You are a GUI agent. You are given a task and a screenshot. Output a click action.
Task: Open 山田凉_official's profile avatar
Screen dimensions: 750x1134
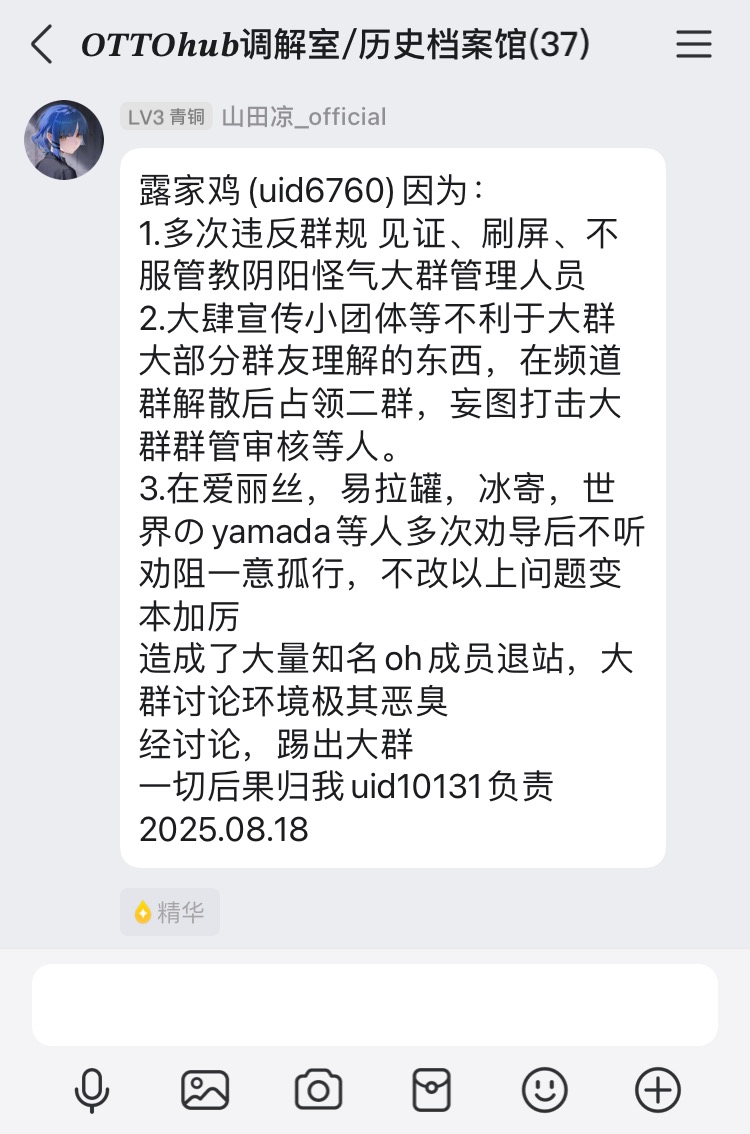point(64,140)
